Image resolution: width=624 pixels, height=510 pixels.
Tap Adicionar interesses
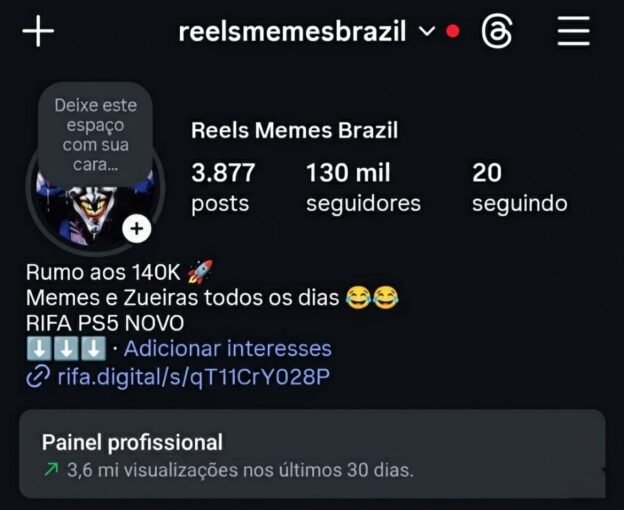point(227,348)
